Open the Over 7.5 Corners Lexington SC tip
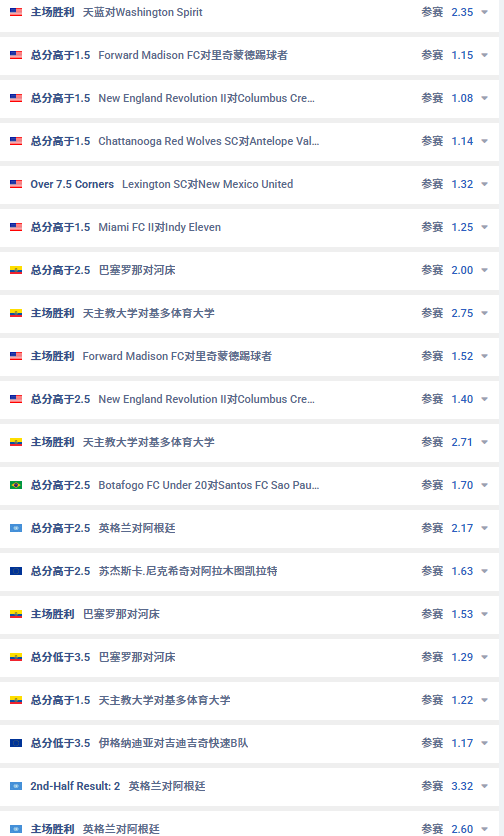 249,184
